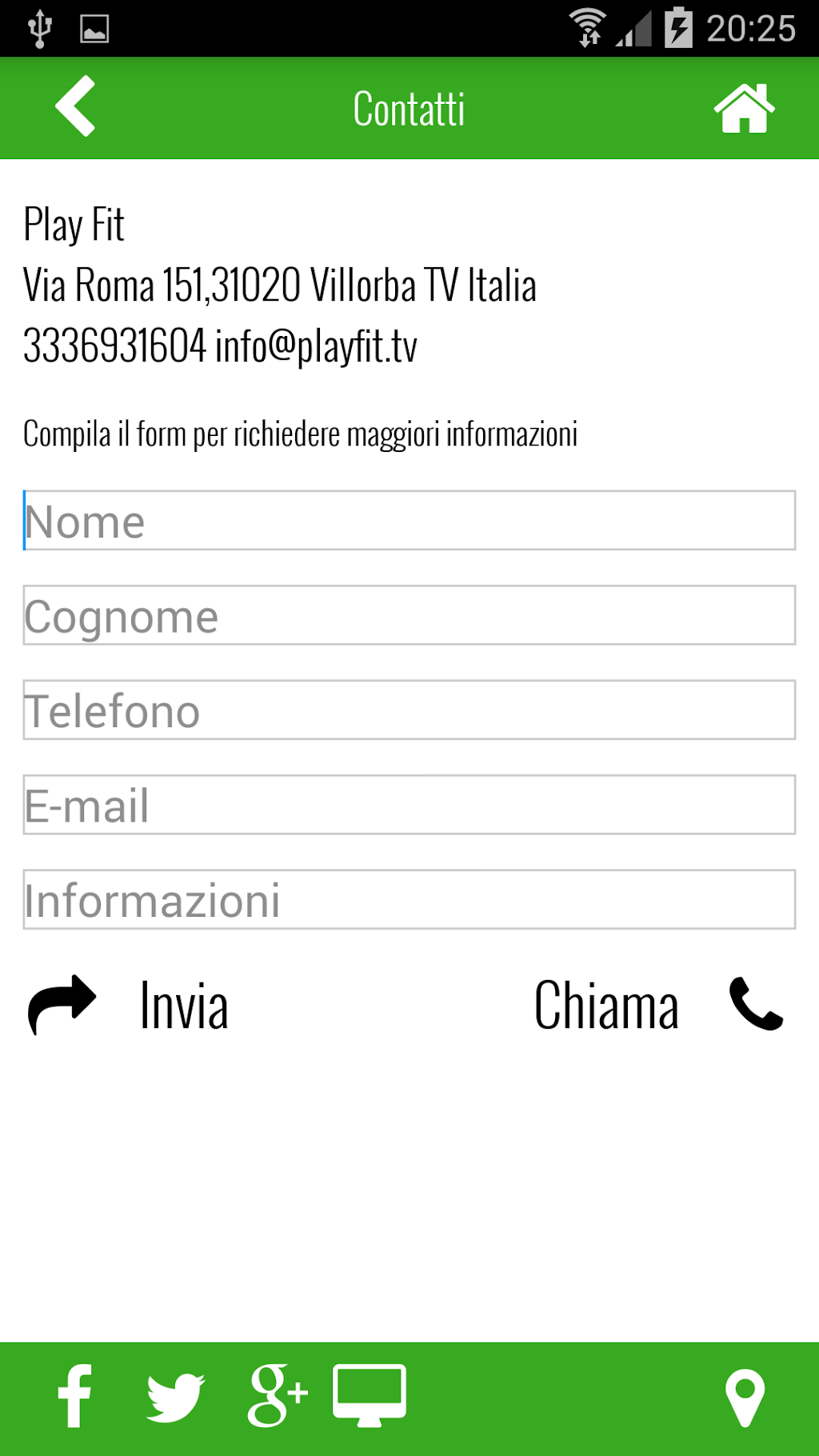The width and height of the screenshot is (819, 1456).
Task: Send the form with Invia
Action: (x=128, y=1006)
